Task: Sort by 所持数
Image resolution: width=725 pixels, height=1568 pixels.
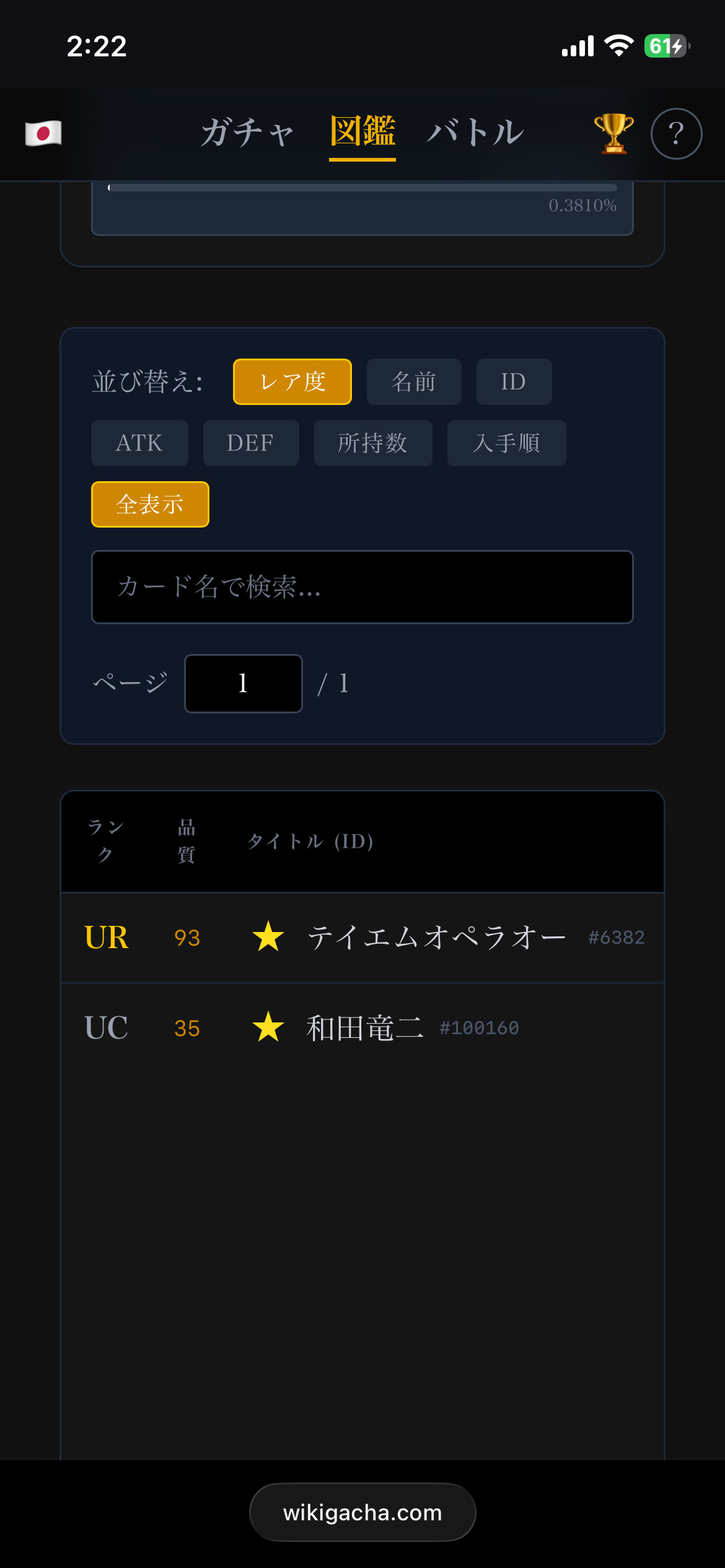Action: [373, 443]
